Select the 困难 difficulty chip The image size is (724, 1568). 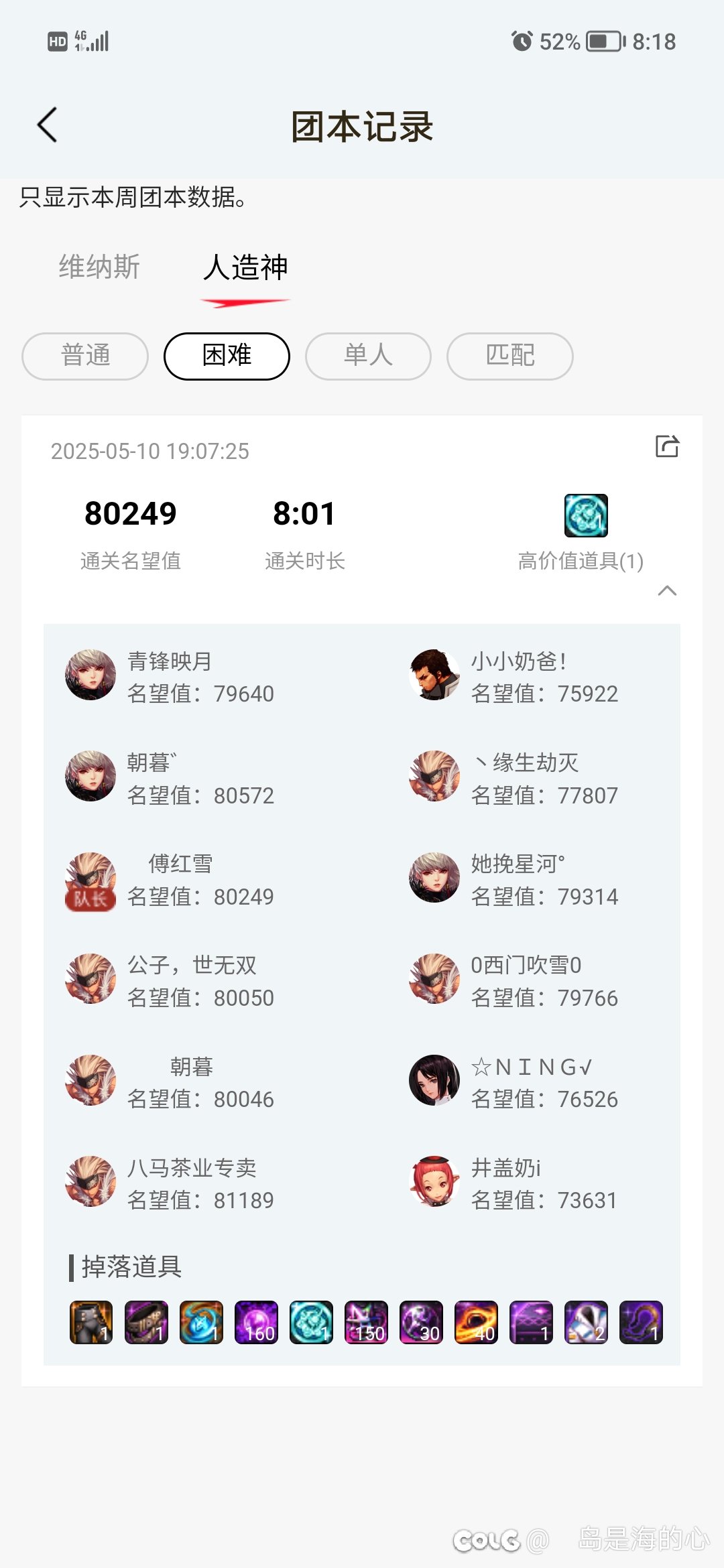click(227, 356)
